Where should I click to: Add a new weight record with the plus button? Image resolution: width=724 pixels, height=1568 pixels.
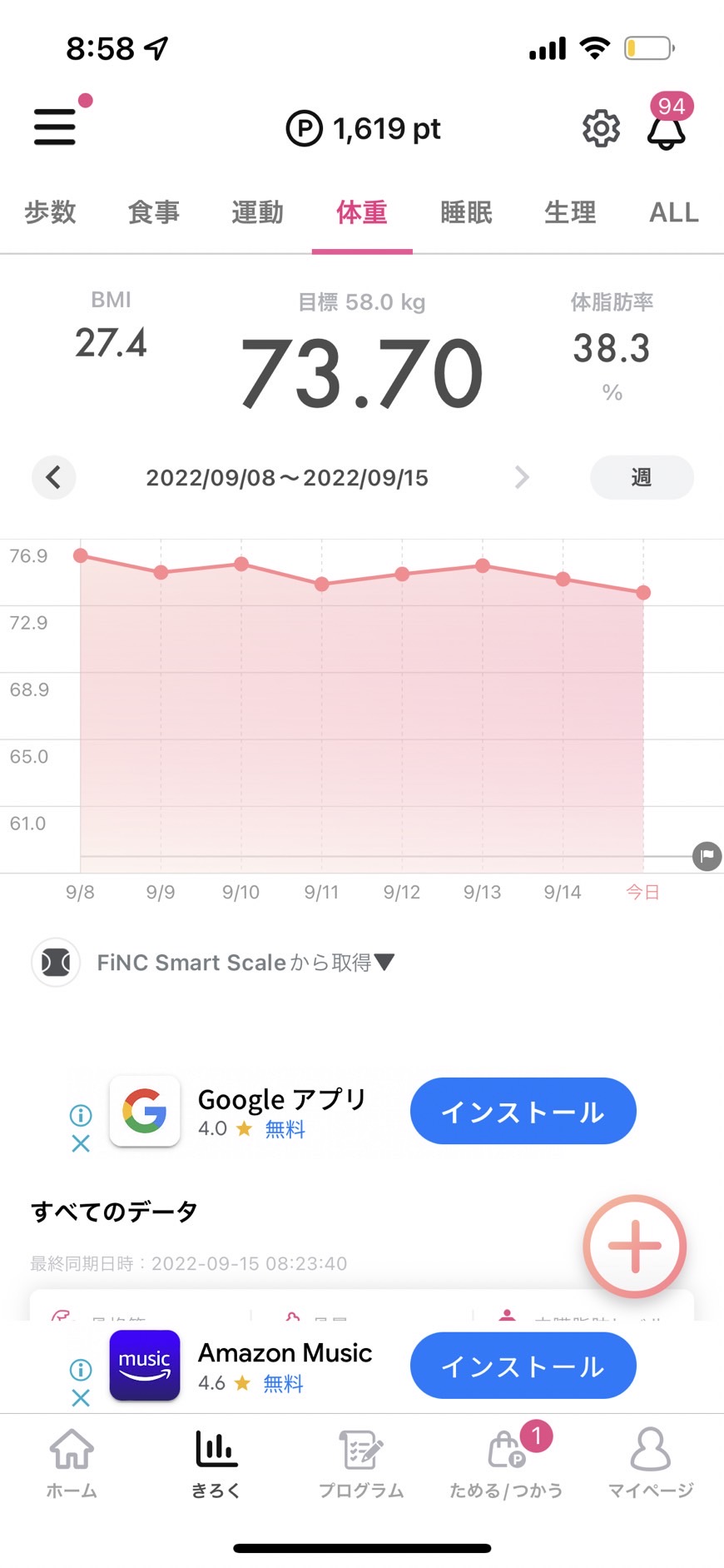click(x=635, y=1247)
